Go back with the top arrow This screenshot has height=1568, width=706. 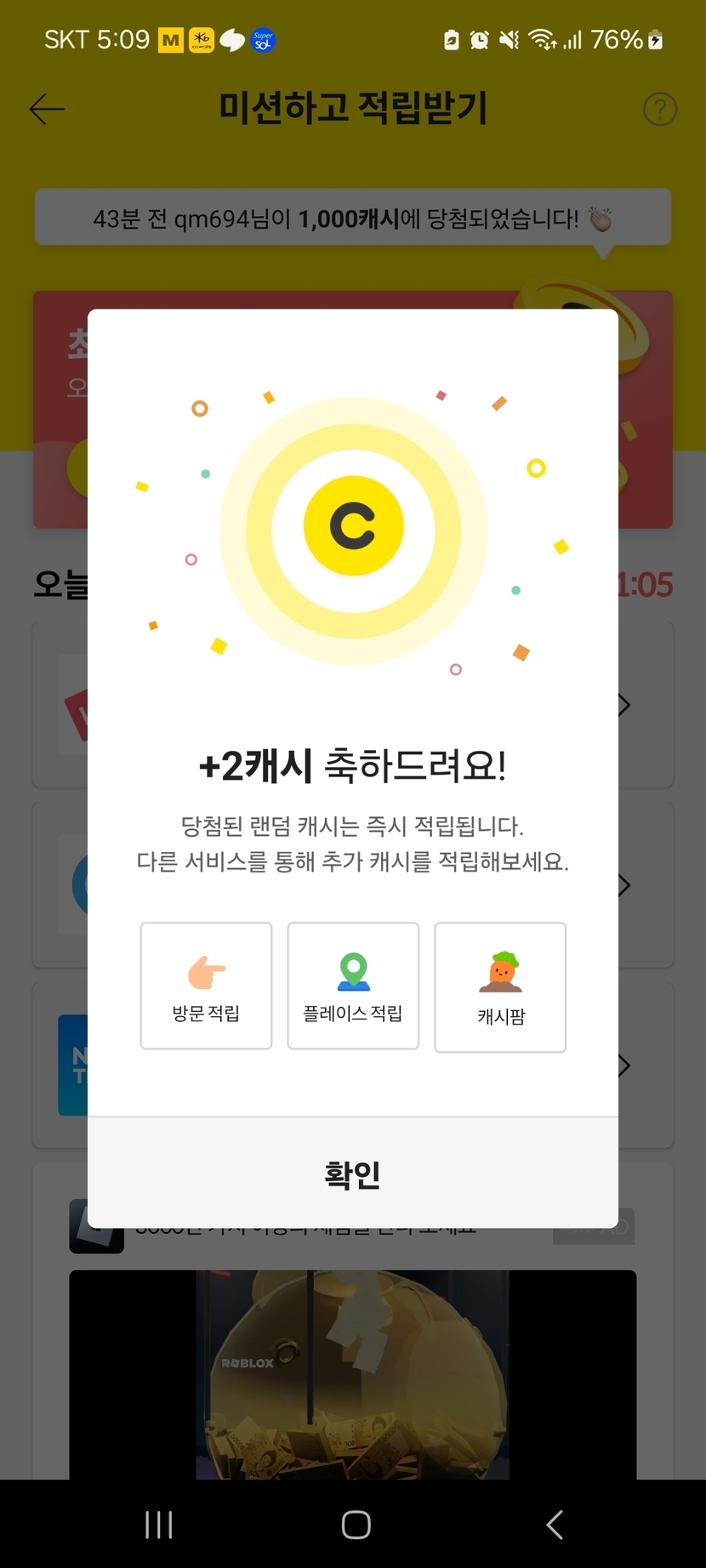pos(47,109)
